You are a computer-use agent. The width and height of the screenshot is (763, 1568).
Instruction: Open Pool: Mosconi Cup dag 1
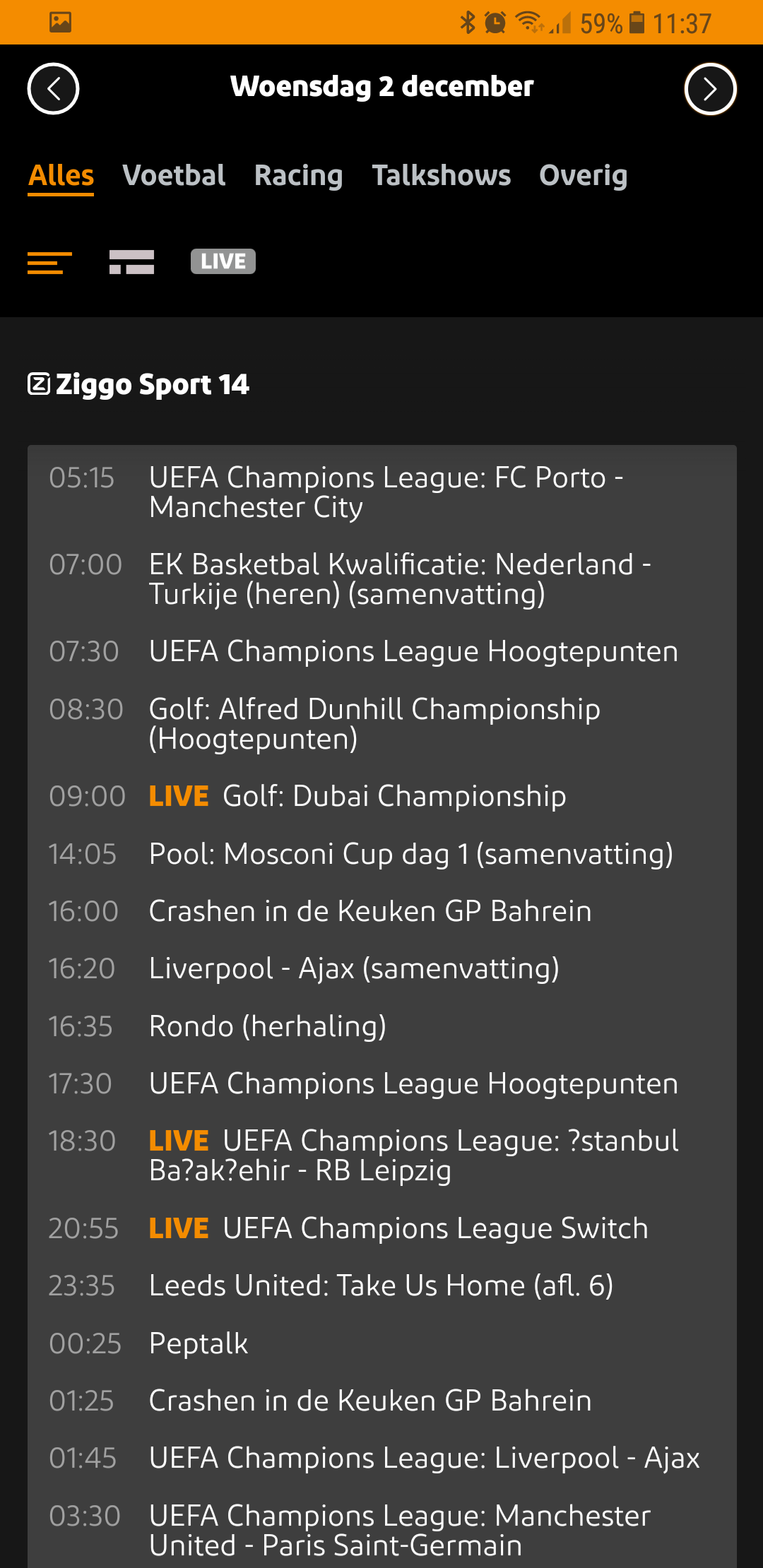[x=382, y=854]
